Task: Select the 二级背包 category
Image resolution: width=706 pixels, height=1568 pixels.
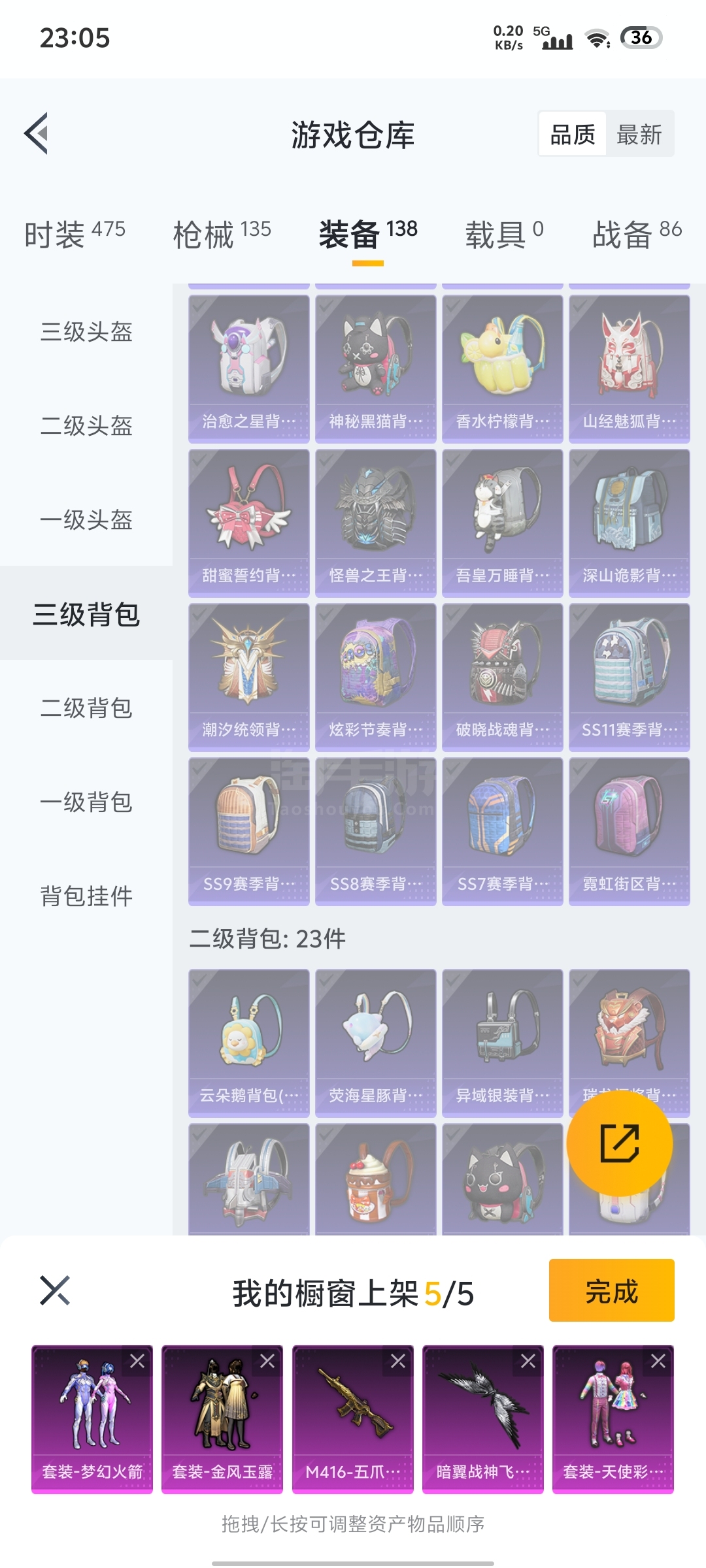Action: [86, 708]
